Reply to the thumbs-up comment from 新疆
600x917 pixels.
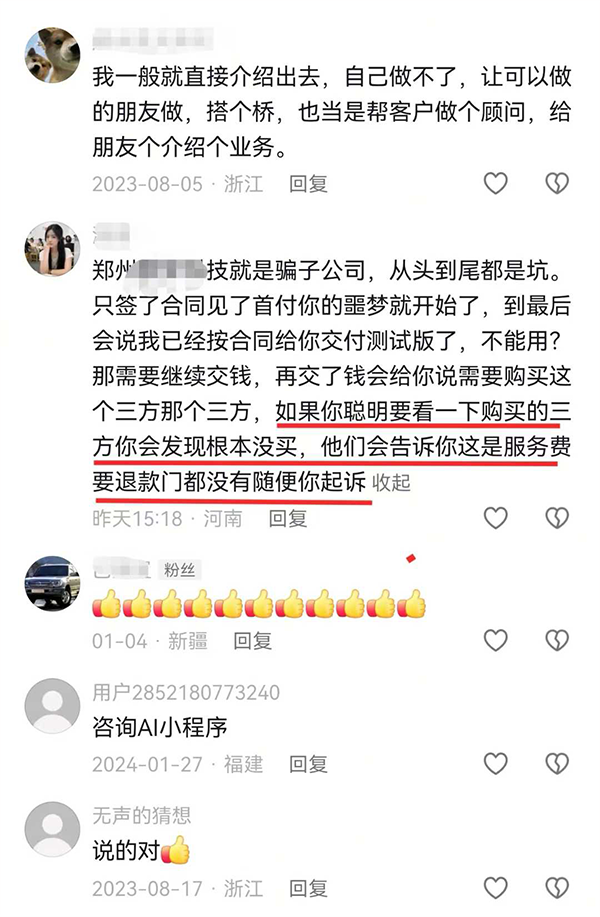(x=252, y=641)
